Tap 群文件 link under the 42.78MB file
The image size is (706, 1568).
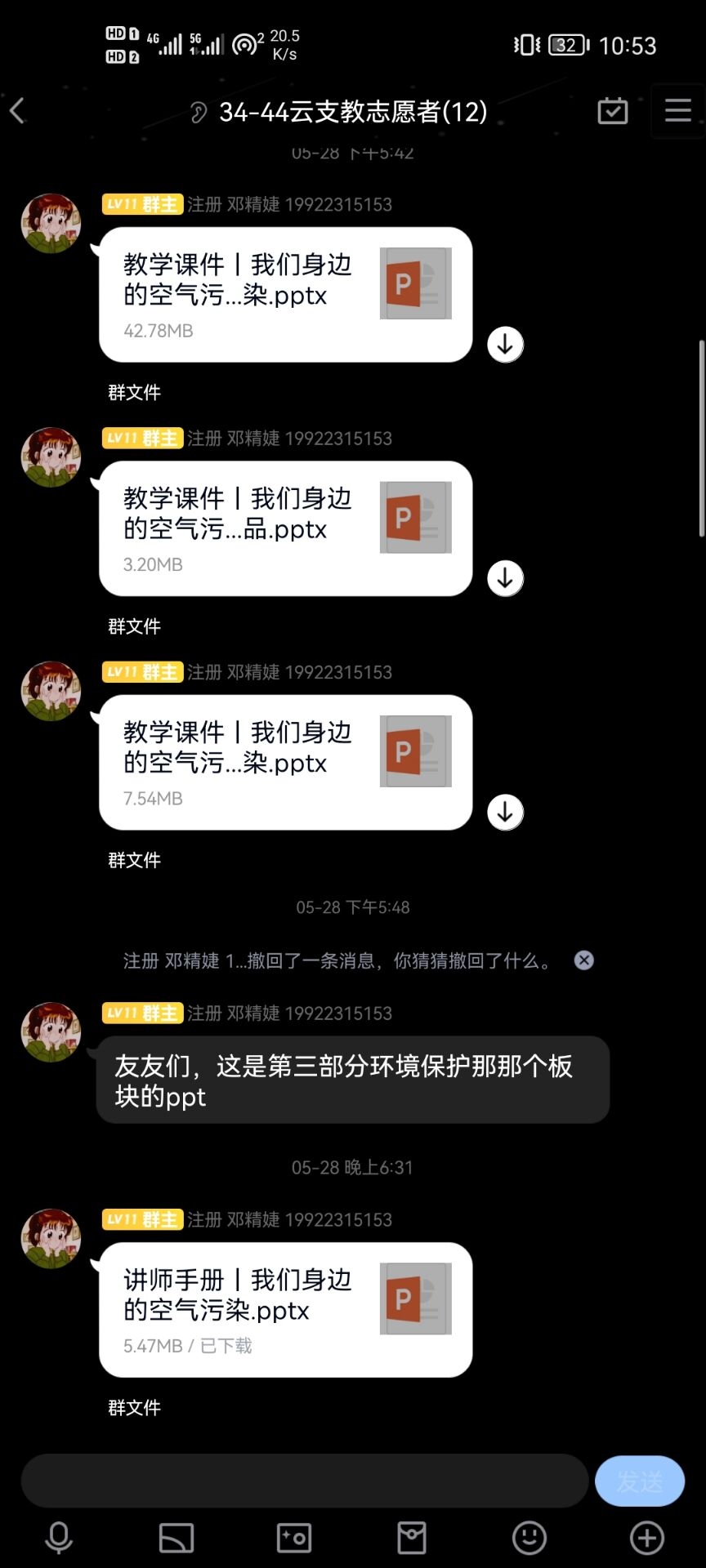pyautogui.click(x=134, y=392)
